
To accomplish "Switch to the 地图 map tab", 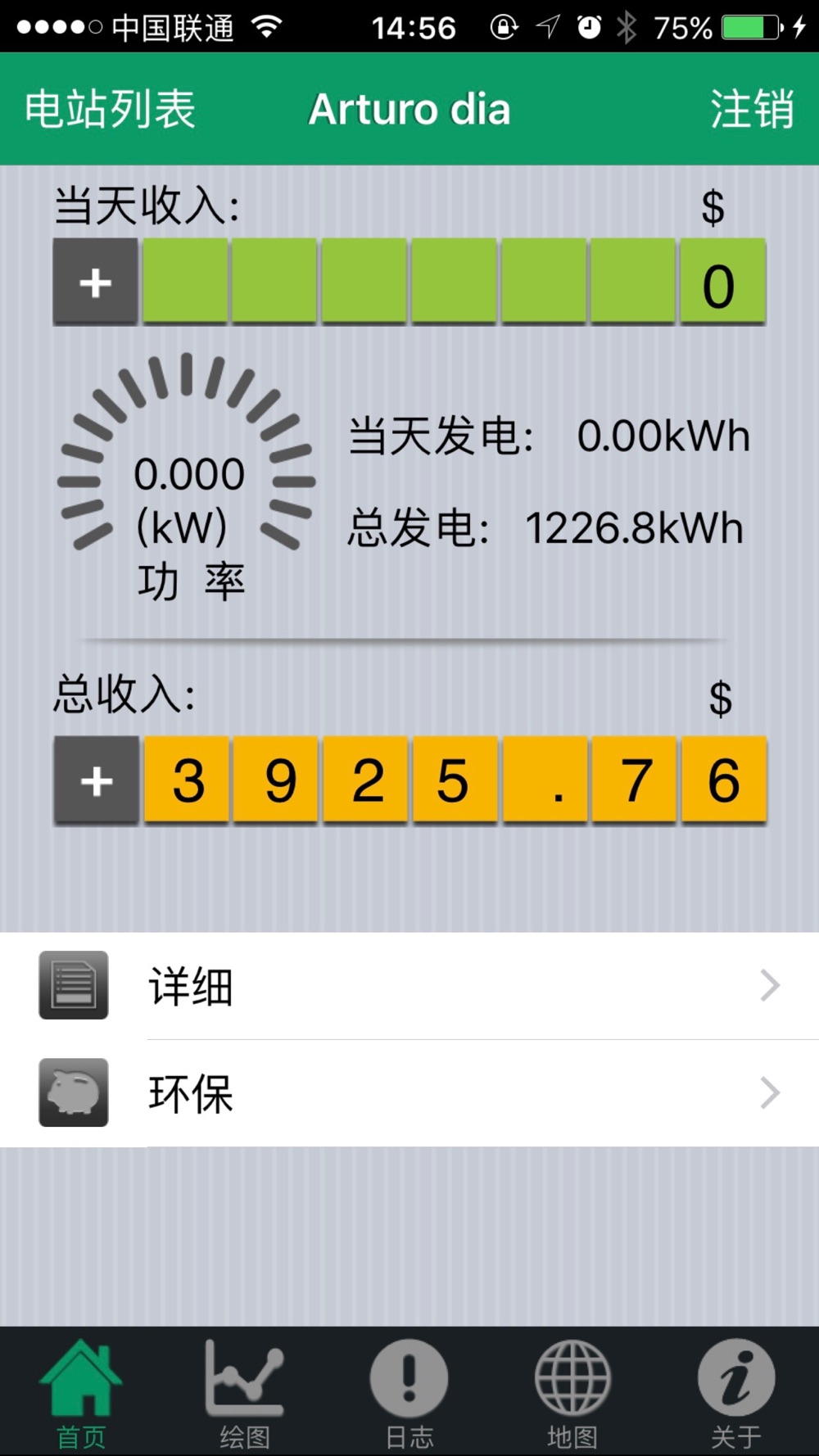I will click(572, 1393).
